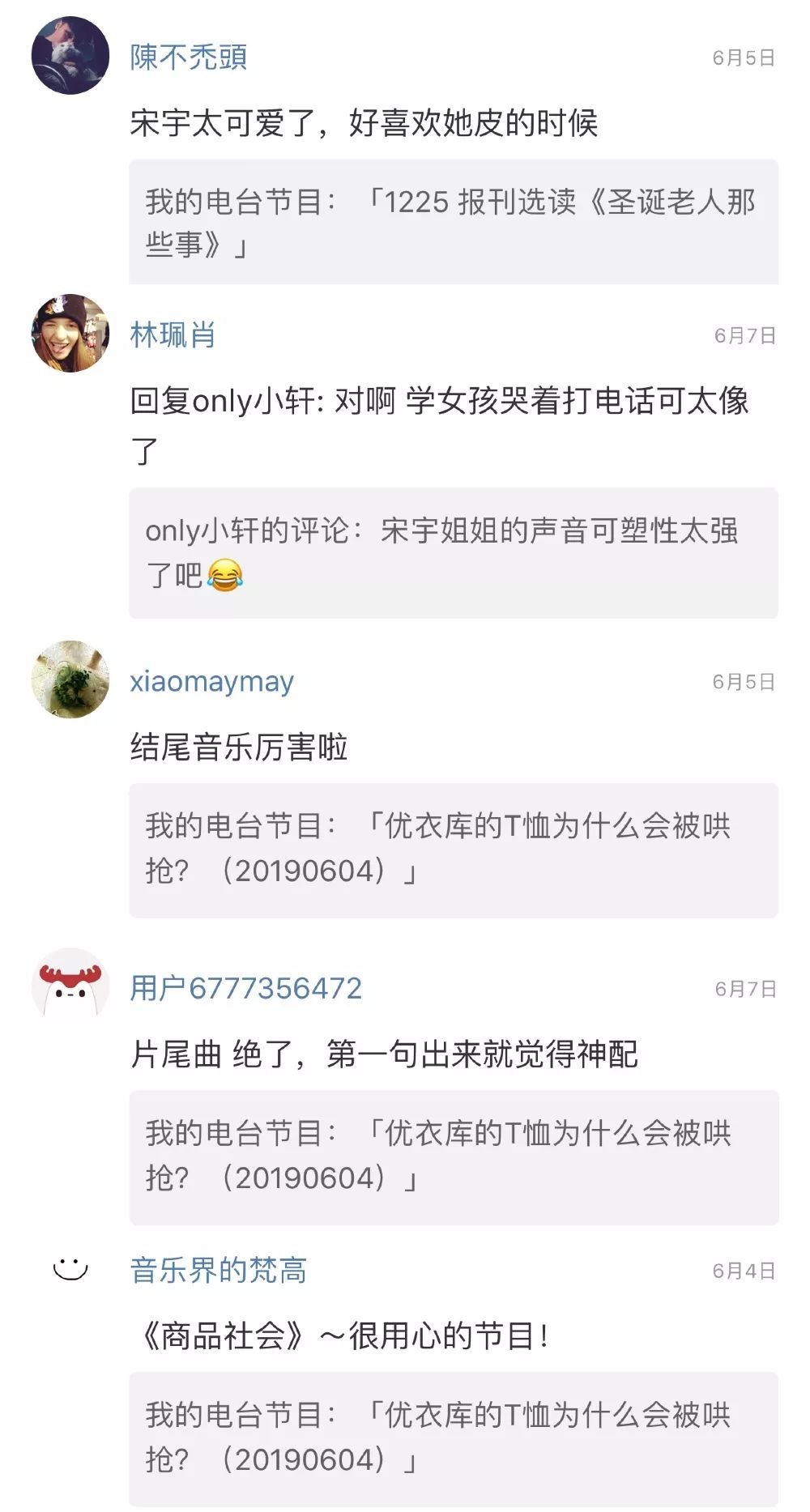This screenshot has height=1512, width=810.
Task: Open the program card under xiaomaymay's comment
Action: (454, 850)
